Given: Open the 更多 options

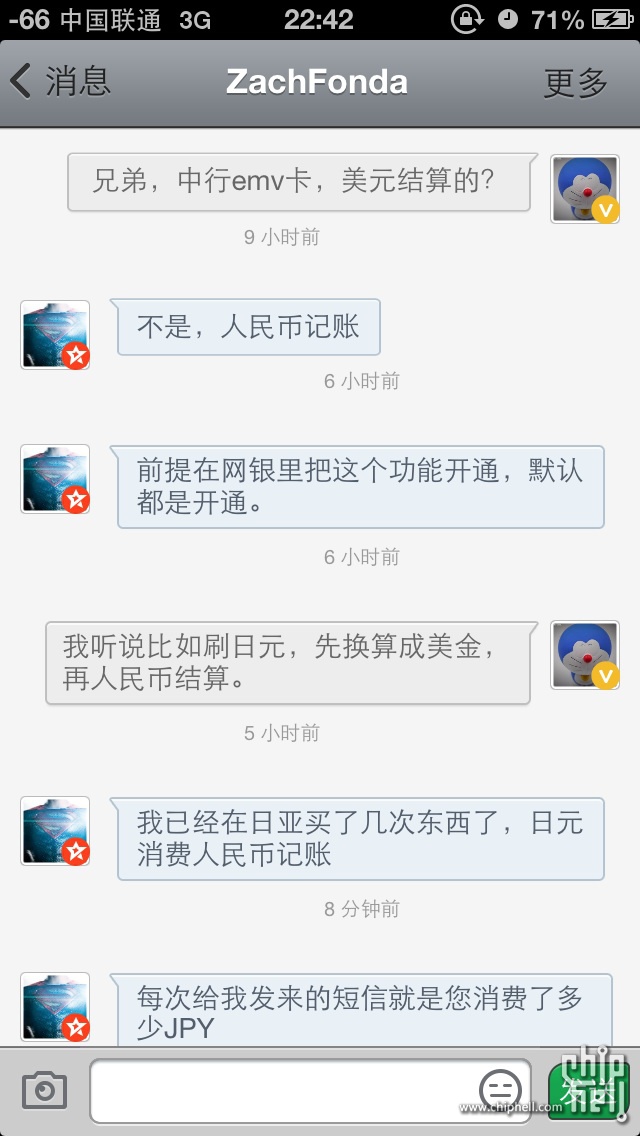Looking at the screenshot, I should click(x=575, y=82).
